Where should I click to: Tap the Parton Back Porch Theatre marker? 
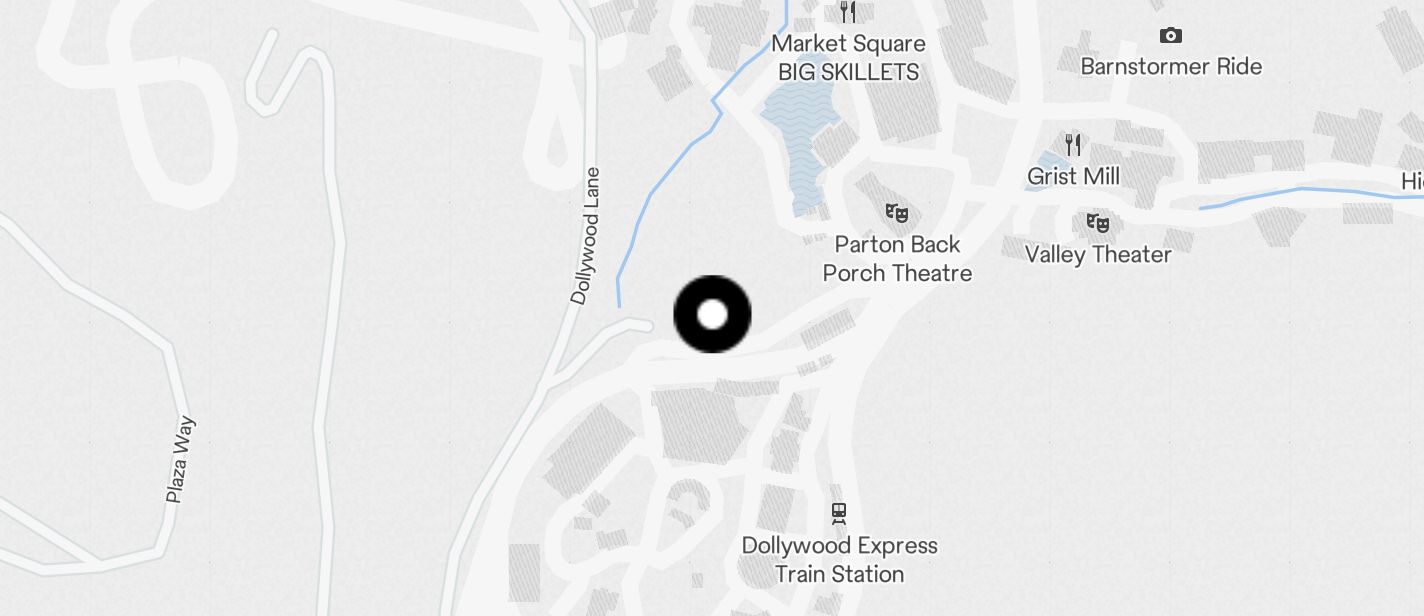pyautogui.click(x=897, y=213)
